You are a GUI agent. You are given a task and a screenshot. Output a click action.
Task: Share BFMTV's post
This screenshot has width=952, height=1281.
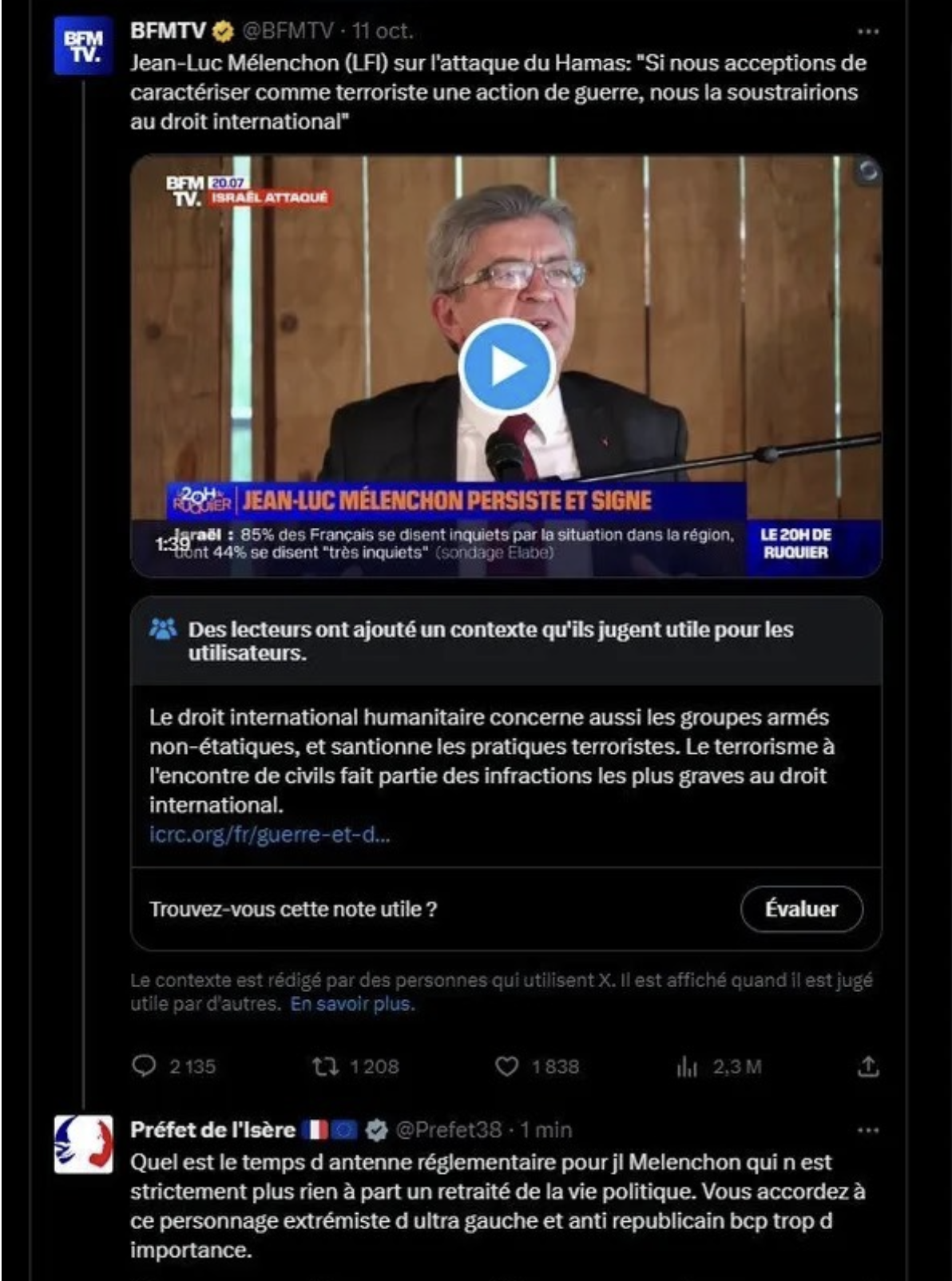[867, 1066]
